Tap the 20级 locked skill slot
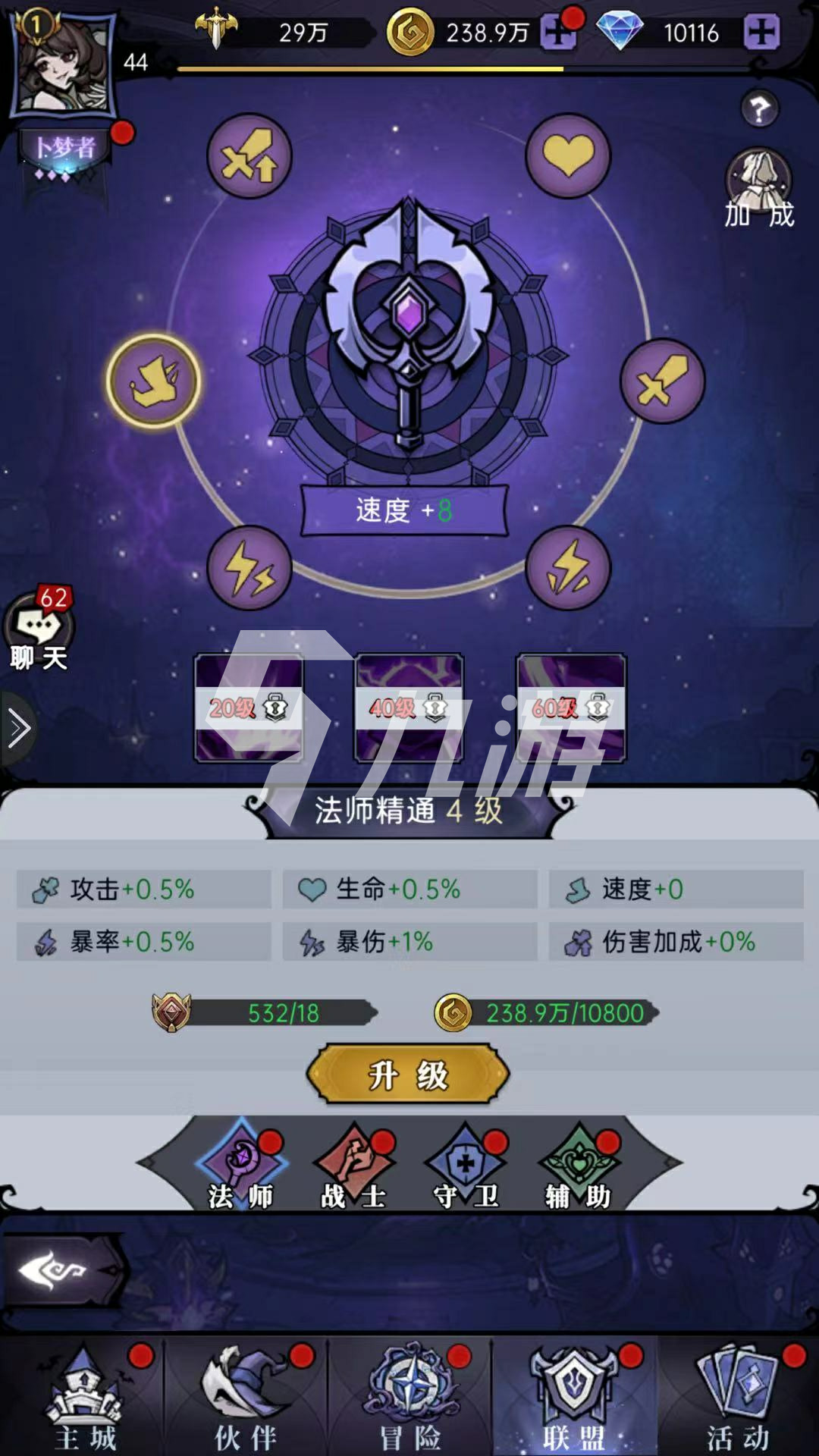Image resolution: width=819 pixels, height=1456 pixels. pyautogui.click(x=249, y=708)
